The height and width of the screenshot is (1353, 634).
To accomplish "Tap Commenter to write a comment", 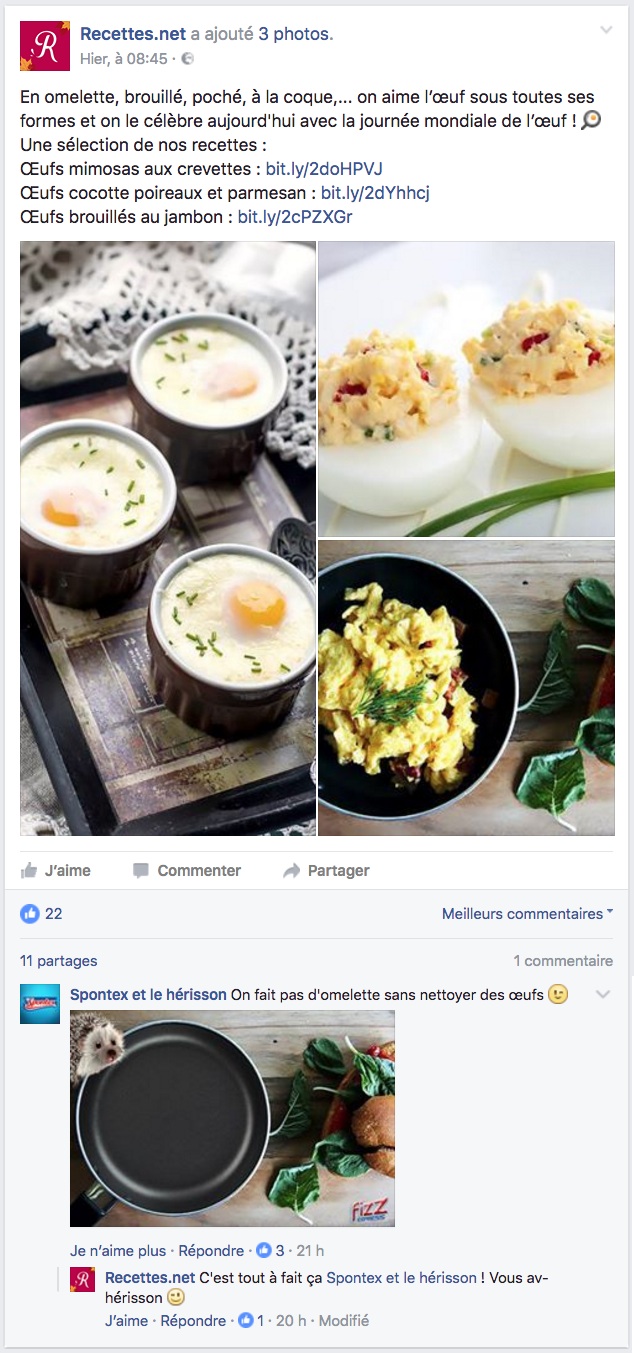I will (x=187, y=871).
